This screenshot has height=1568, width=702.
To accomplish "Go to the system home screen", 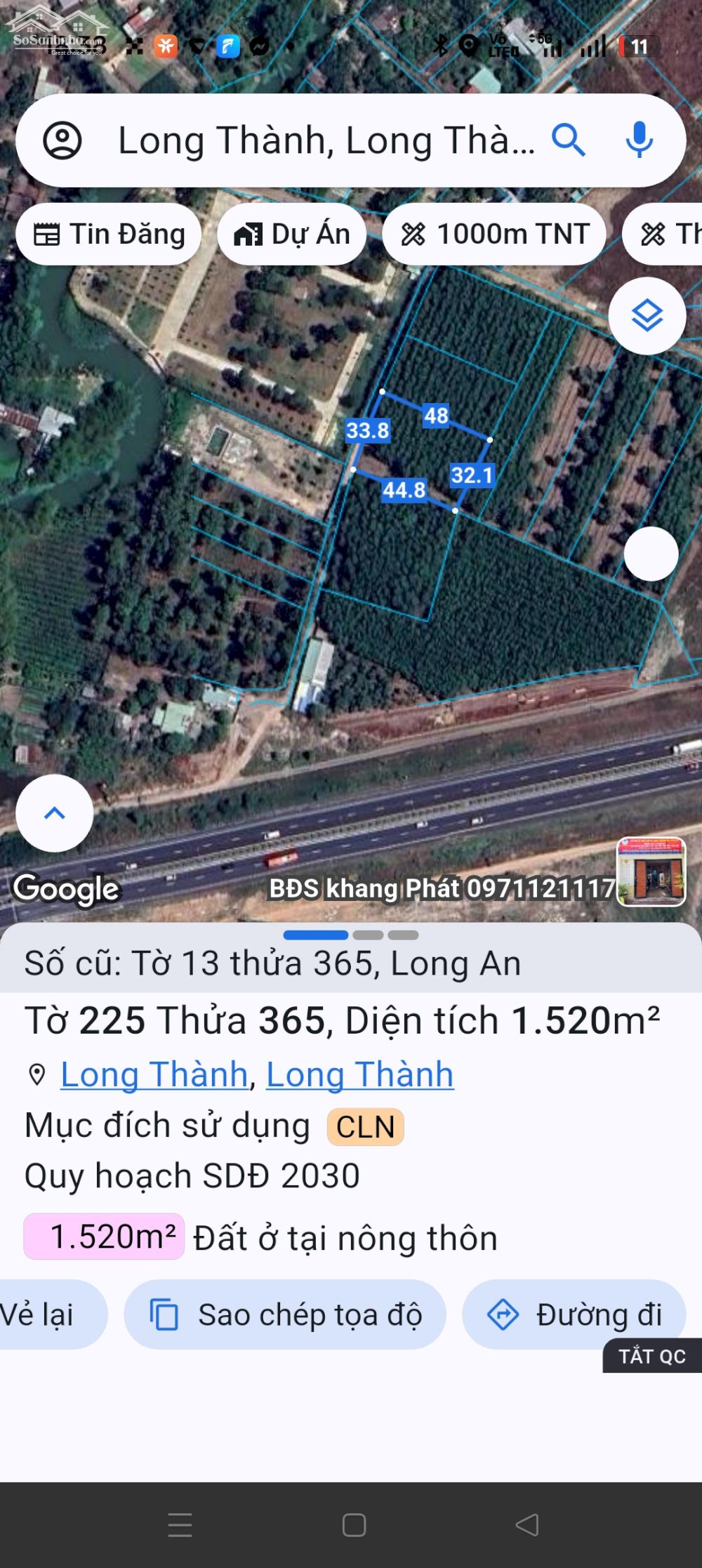I will pyautogui.click(x=354, y=1525).
